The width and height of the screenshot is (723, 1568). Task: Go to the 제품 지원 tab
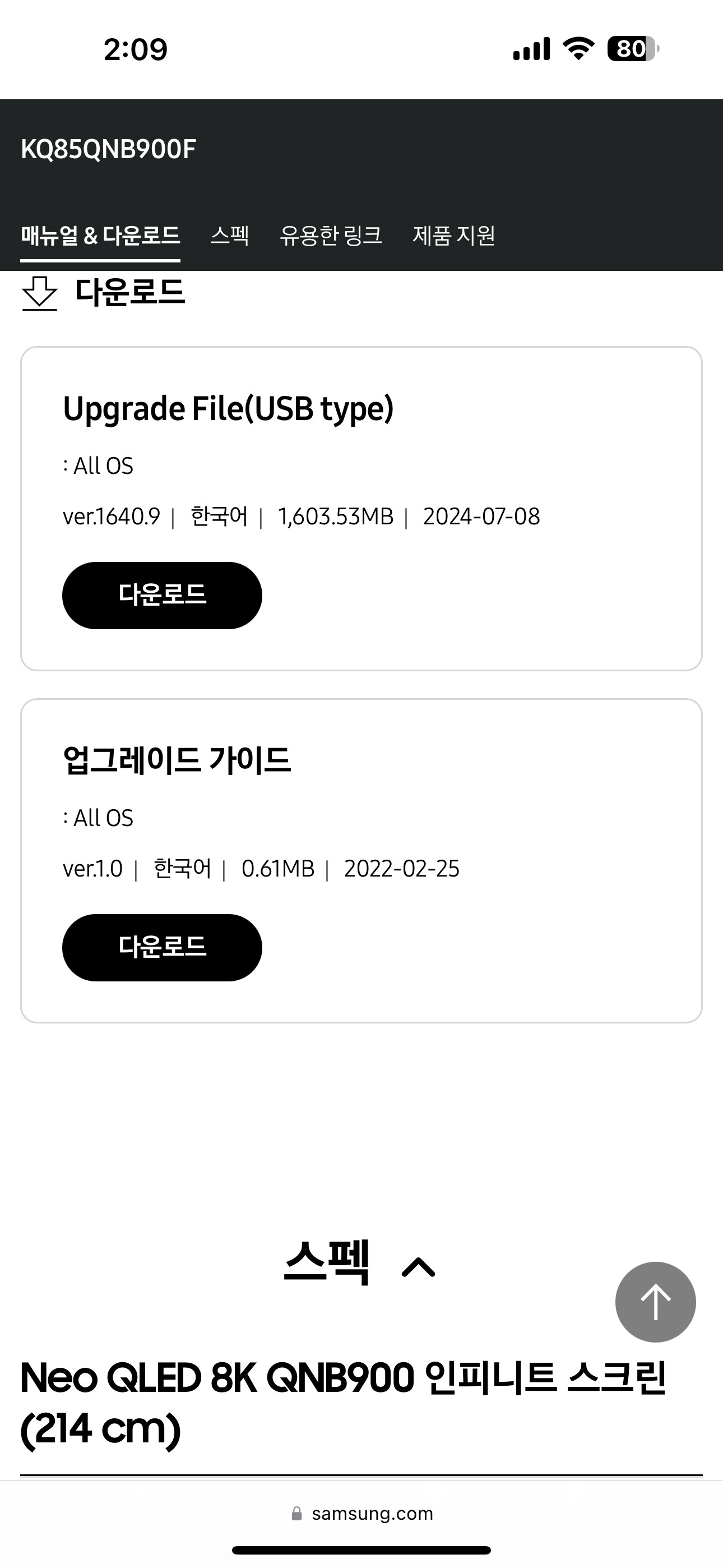coord(453,236)
